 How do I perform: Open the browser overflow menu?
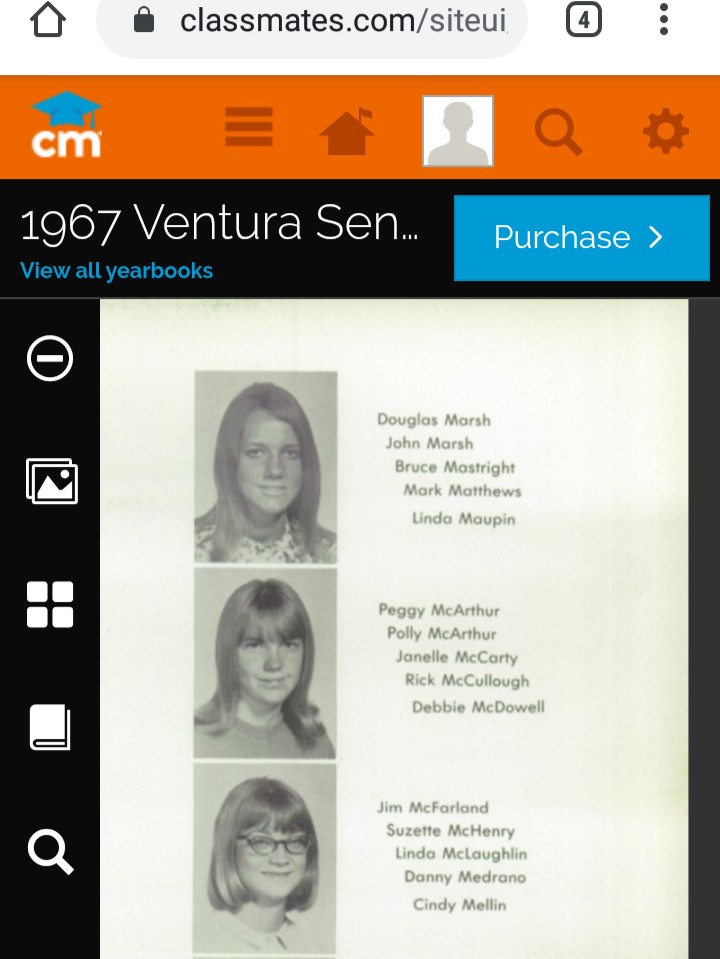tap(664, 20)
